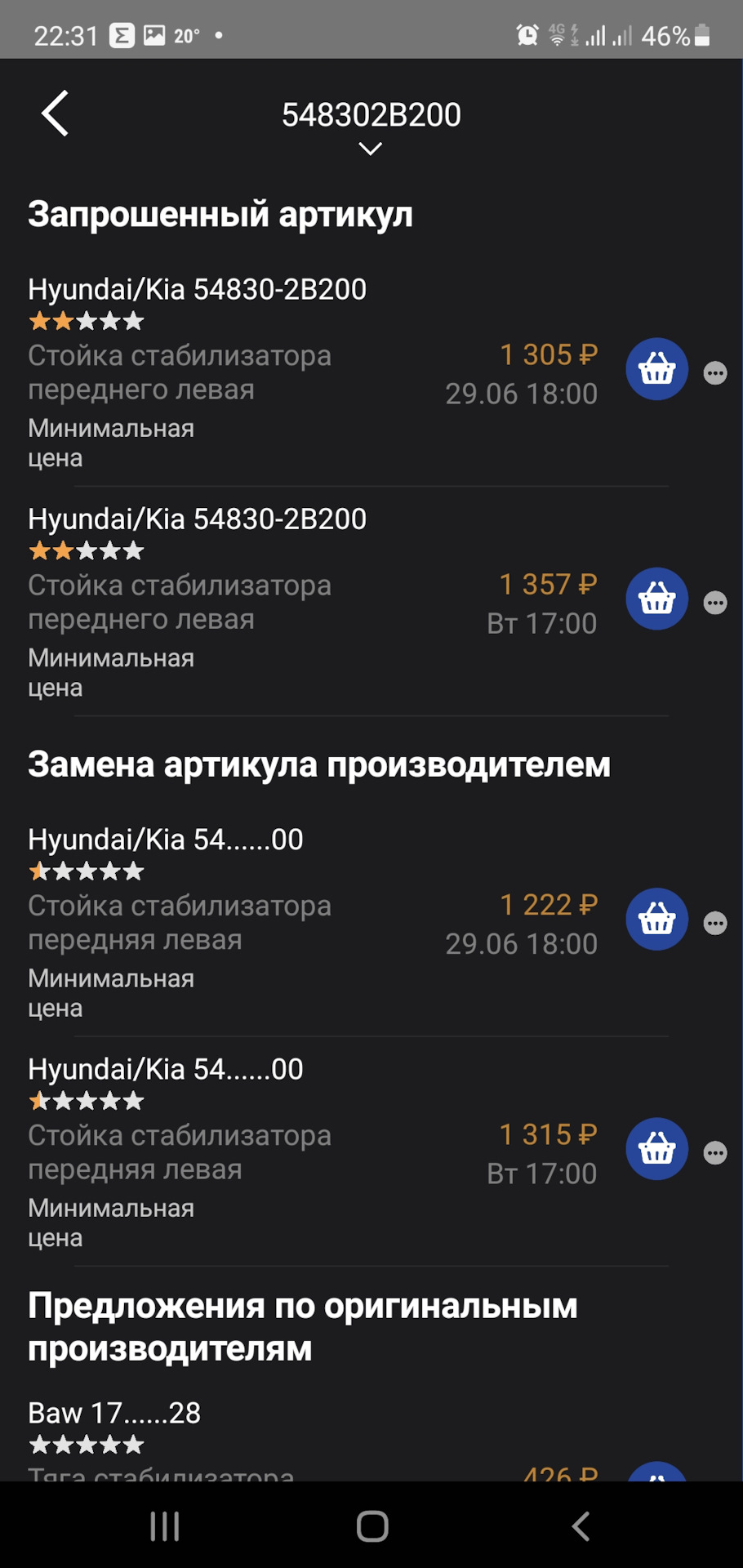Screen dimensions: 743x1568
Task: Open more options for the 1 357 ₽ offer
Action: [x=715, y=603]
